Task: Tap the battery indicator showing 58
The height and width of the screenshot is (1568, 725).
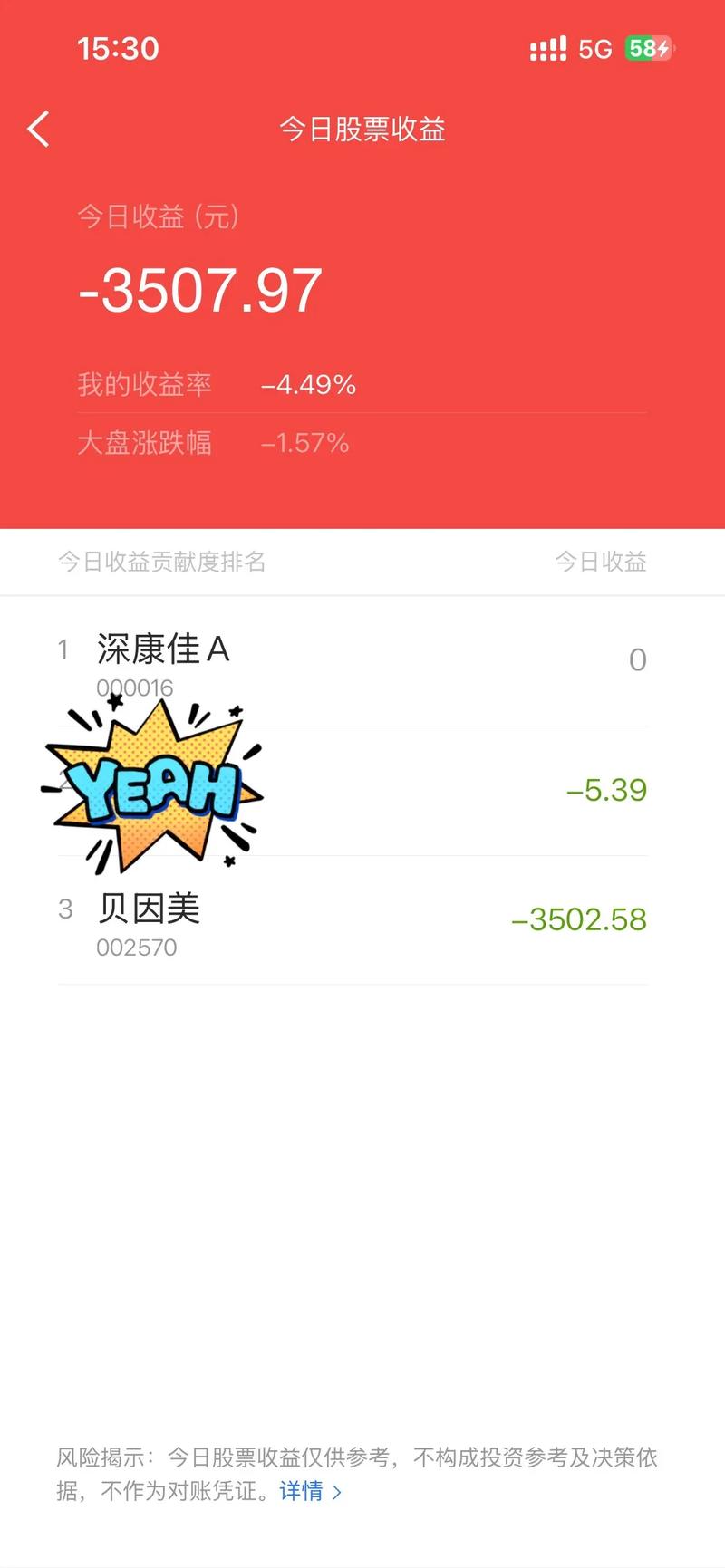Action: (647, 48)
